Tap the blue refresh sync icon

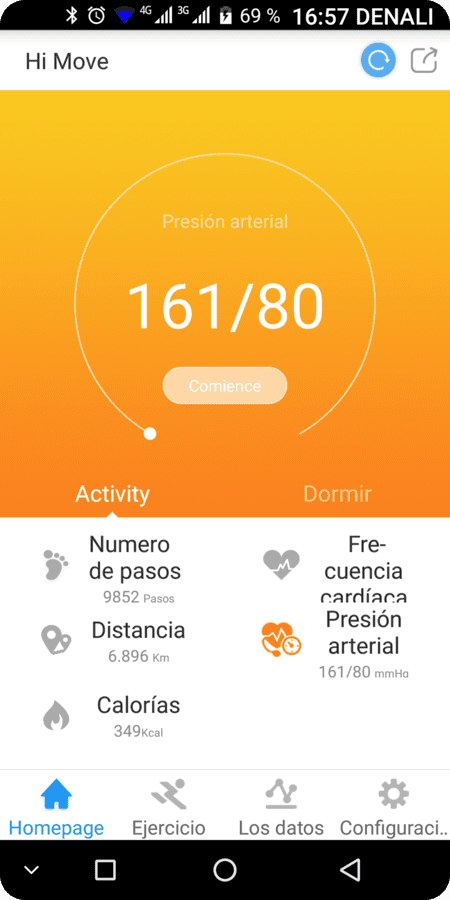click(378, 60)
